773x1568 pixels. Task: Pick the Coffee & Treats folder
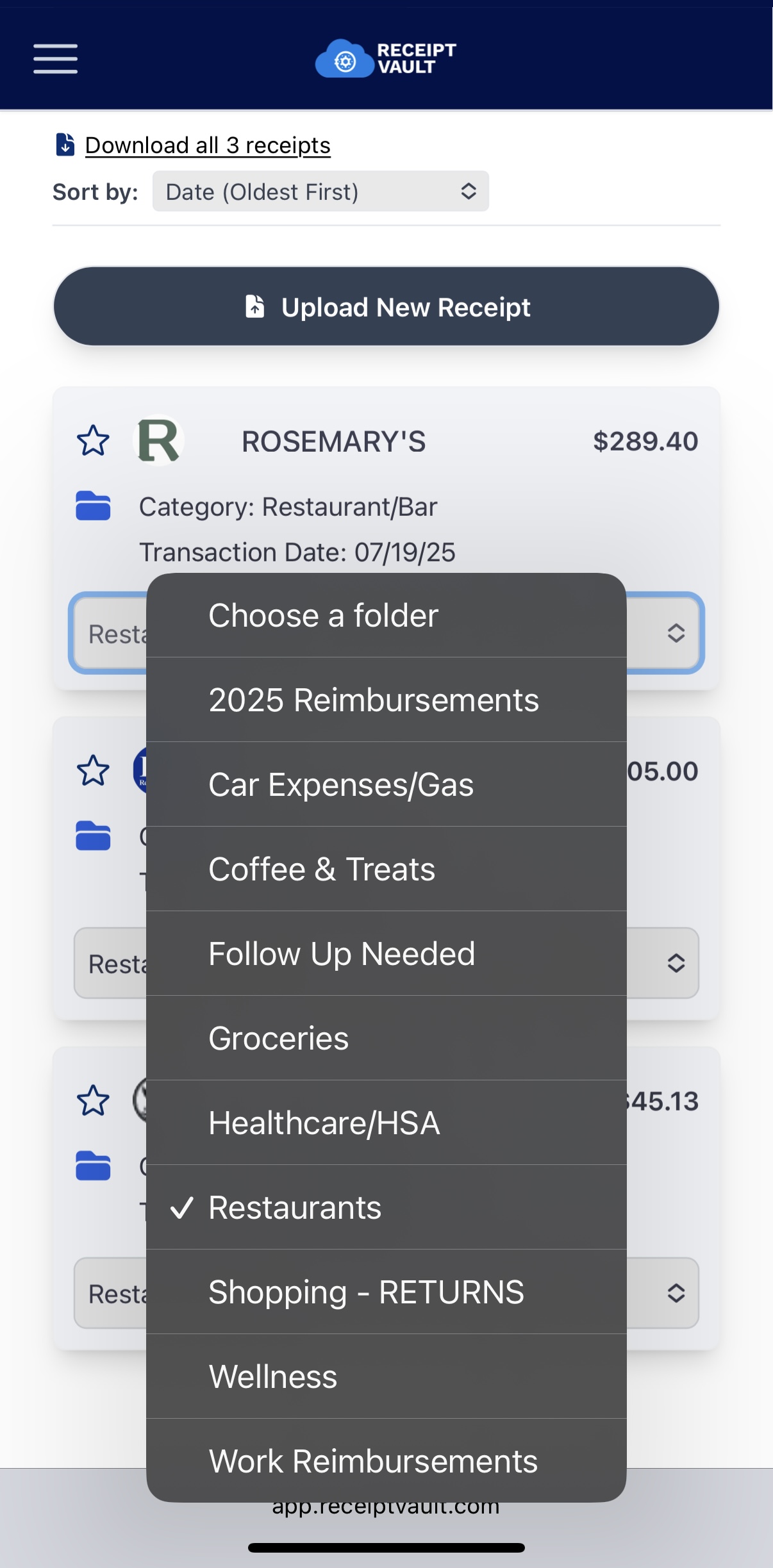click(386, 869)
